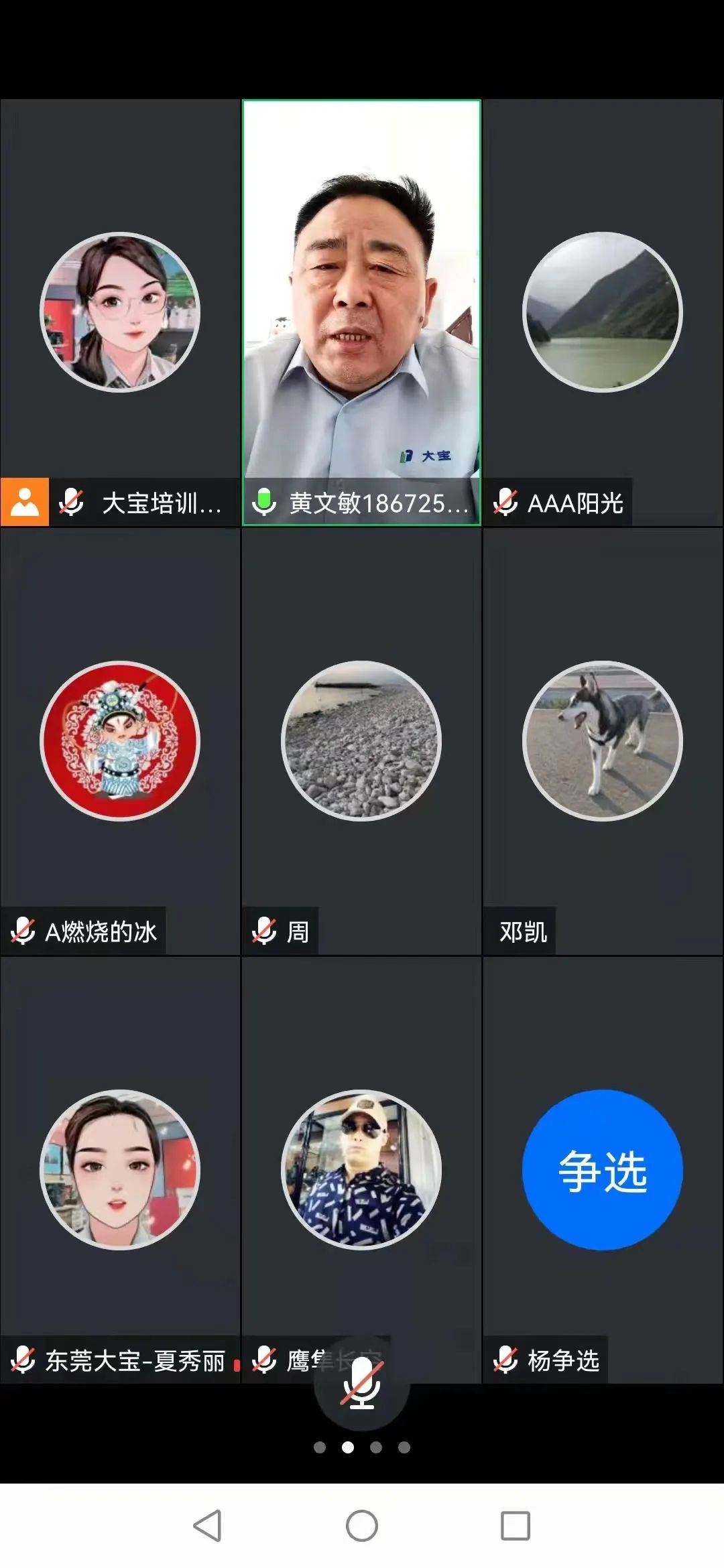Viewport: 724px width, 1568px height.
Task: Select the A燃烧的冰 participant tile
Action: [x=120, y=740]
